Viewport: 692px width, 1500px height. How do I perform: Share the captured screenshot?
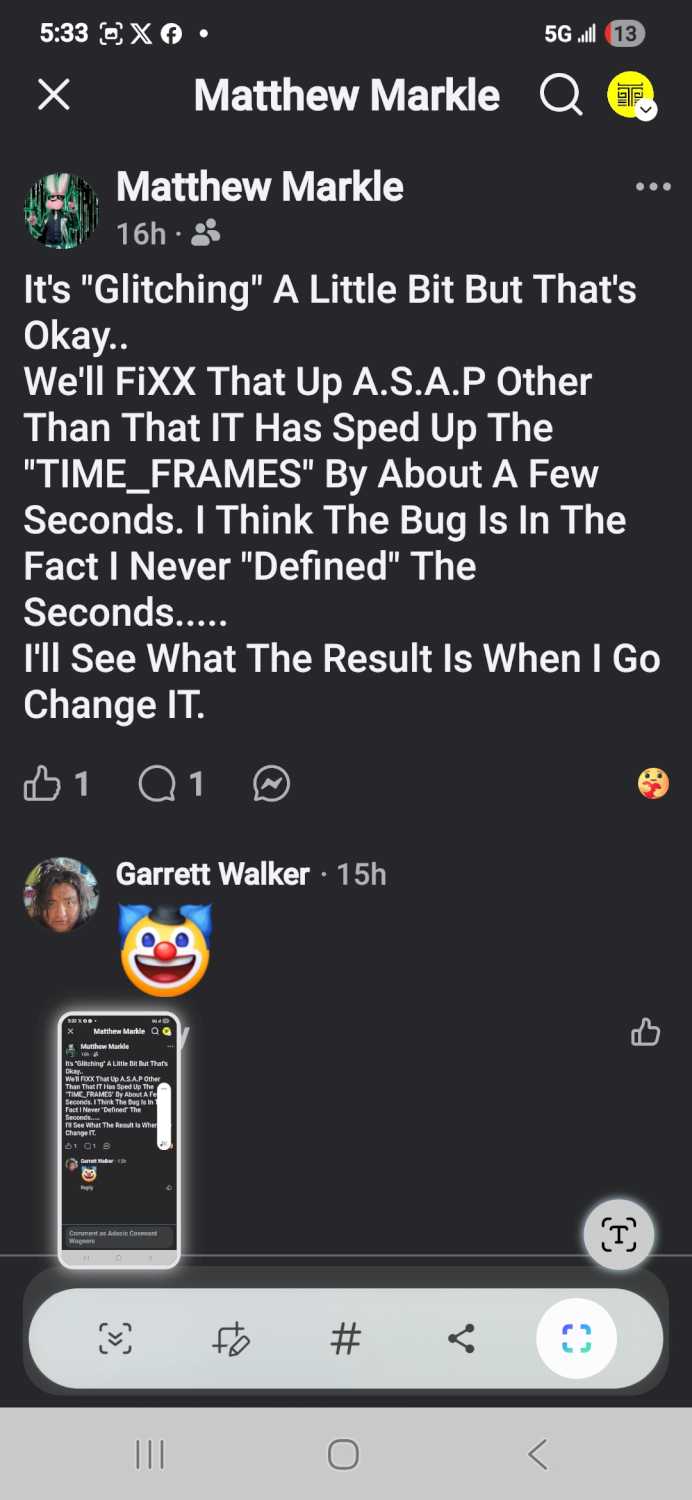pyautogui.click(x=461, y=1338)
